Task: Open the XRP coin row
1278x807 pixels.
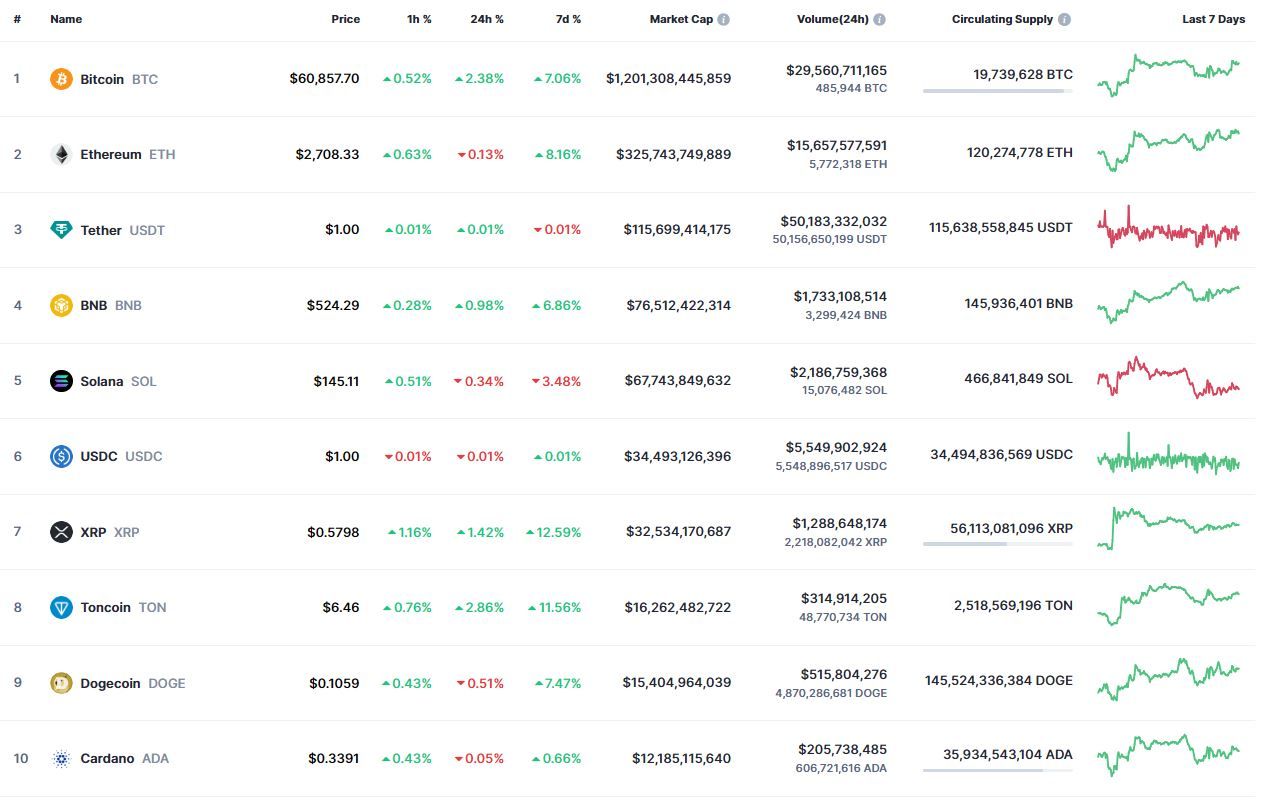Action: point(92,532)
